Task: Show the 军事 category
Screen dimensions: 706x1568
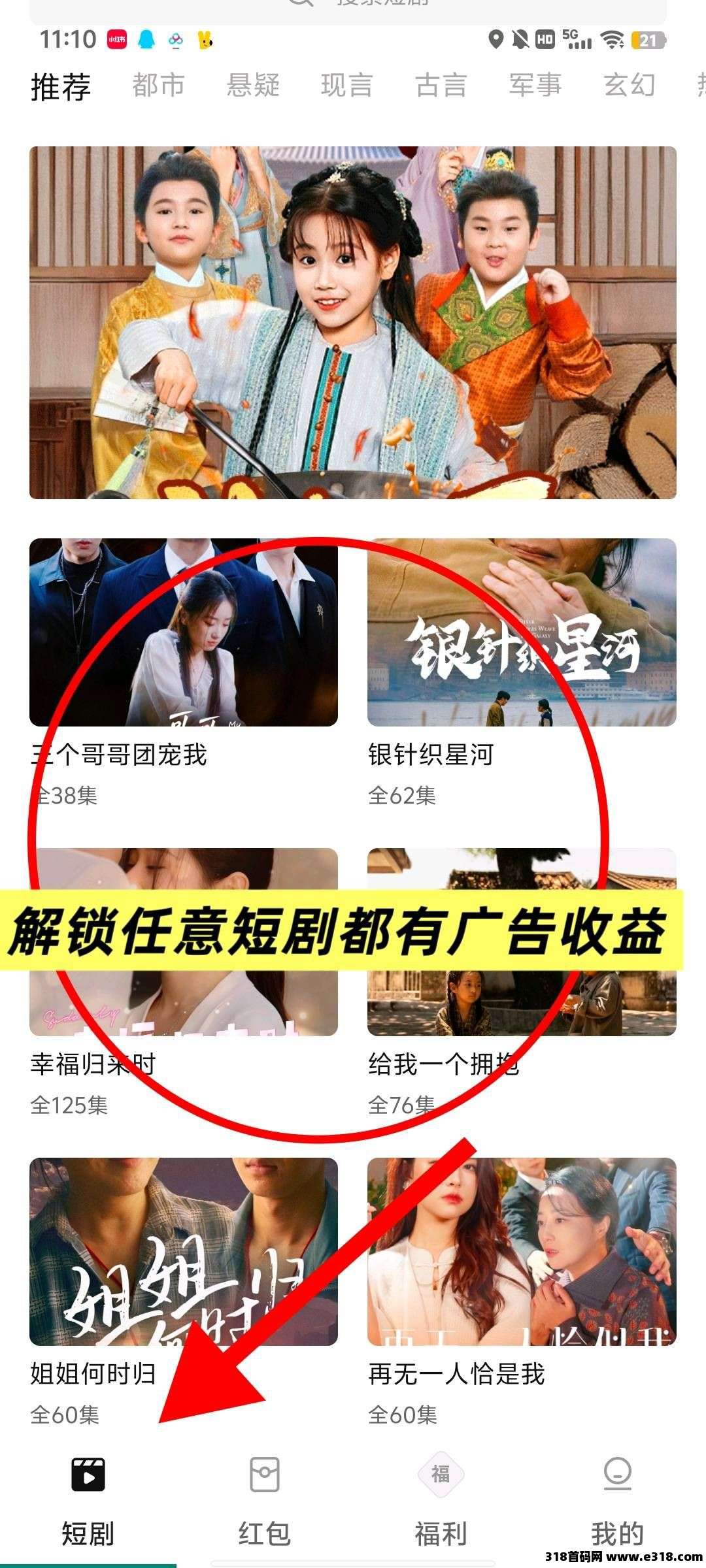Action: (535, 86)
